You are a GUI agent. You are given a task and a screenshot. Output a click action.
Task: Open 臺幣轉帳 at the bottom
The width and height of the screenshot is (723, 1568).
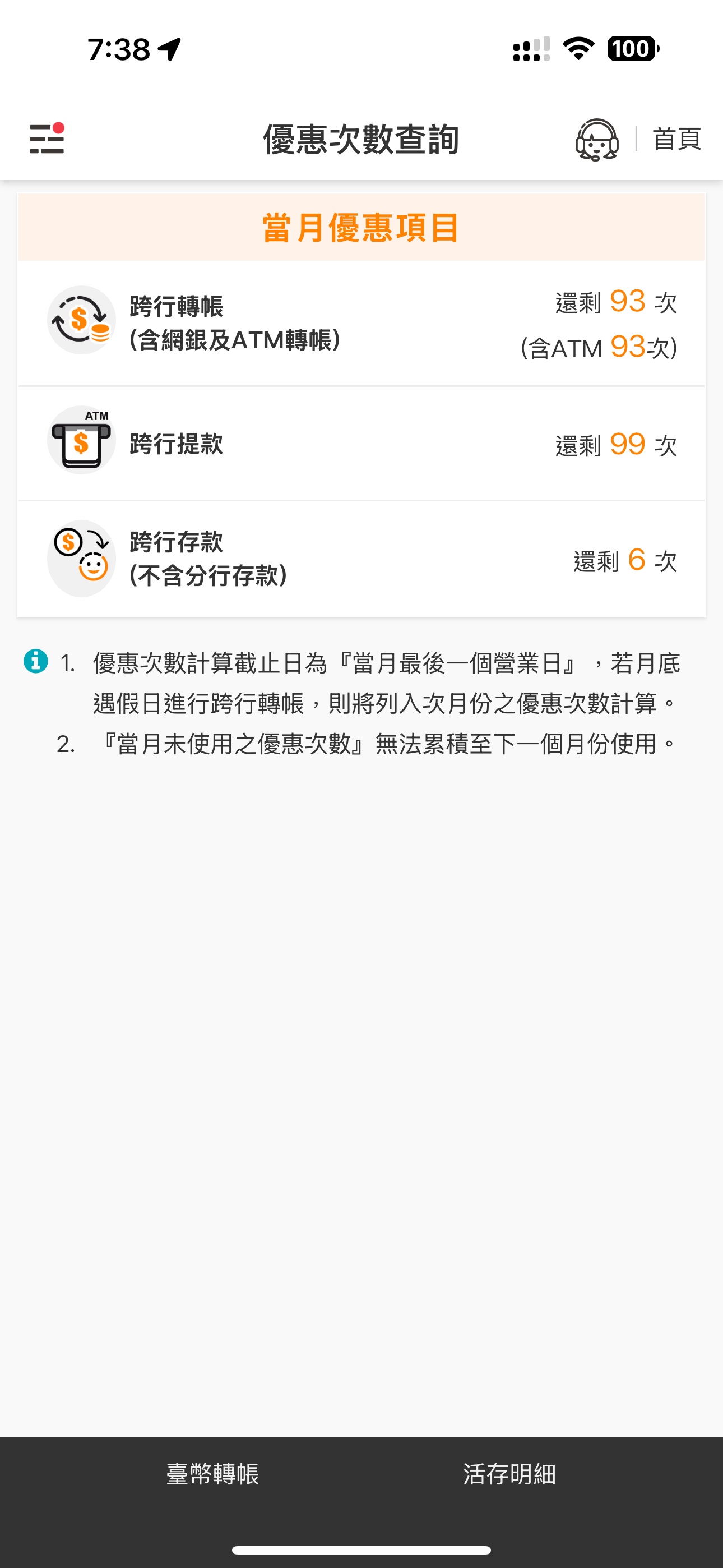tap(212, 1474)
